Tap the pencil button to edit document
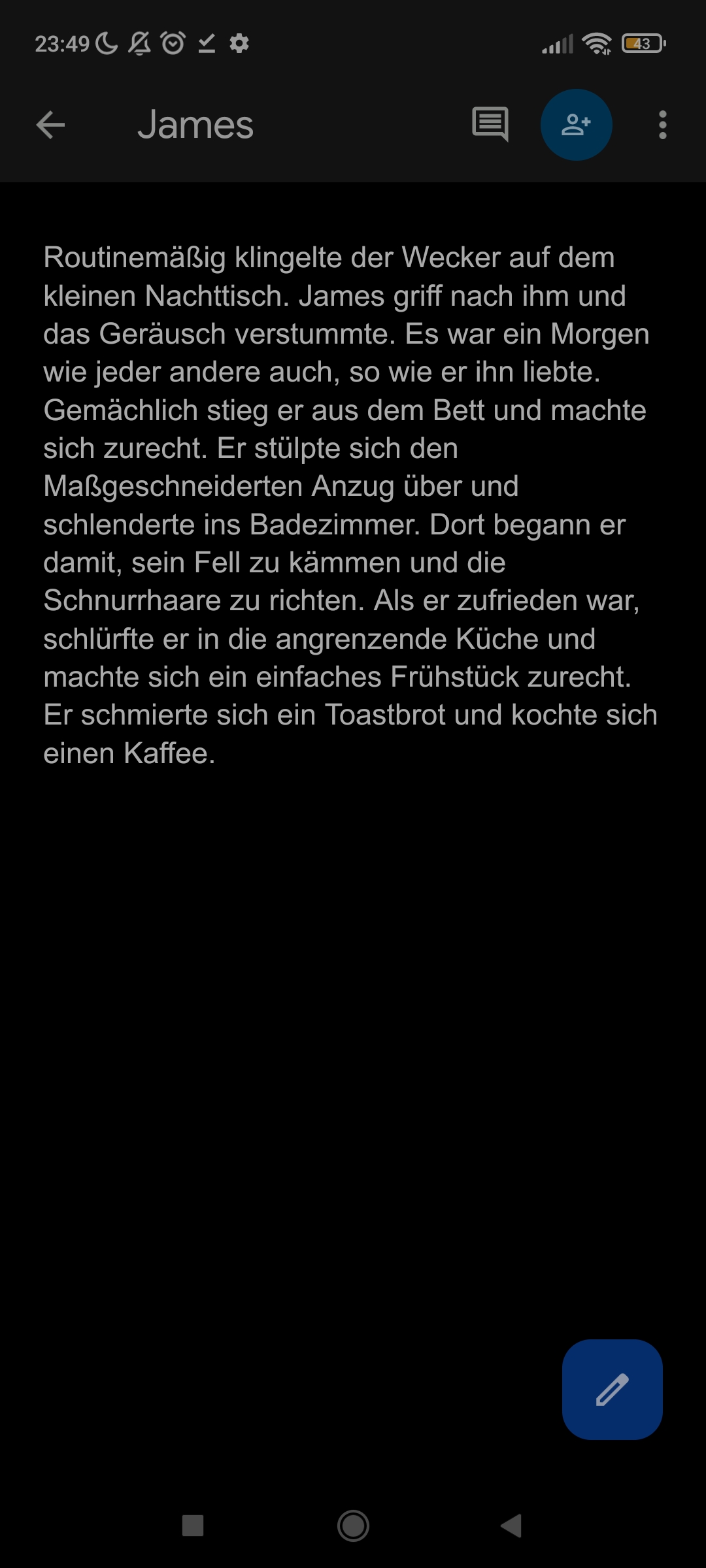The image size is (706, 1568). tap(613, 1390)
